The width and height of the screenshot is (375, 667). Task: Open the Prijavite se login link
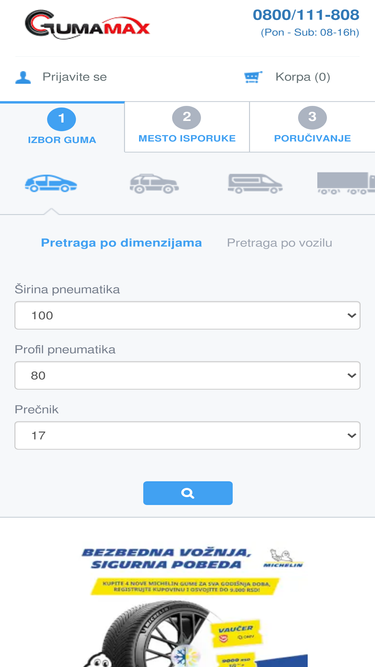(x=61, y=77)
